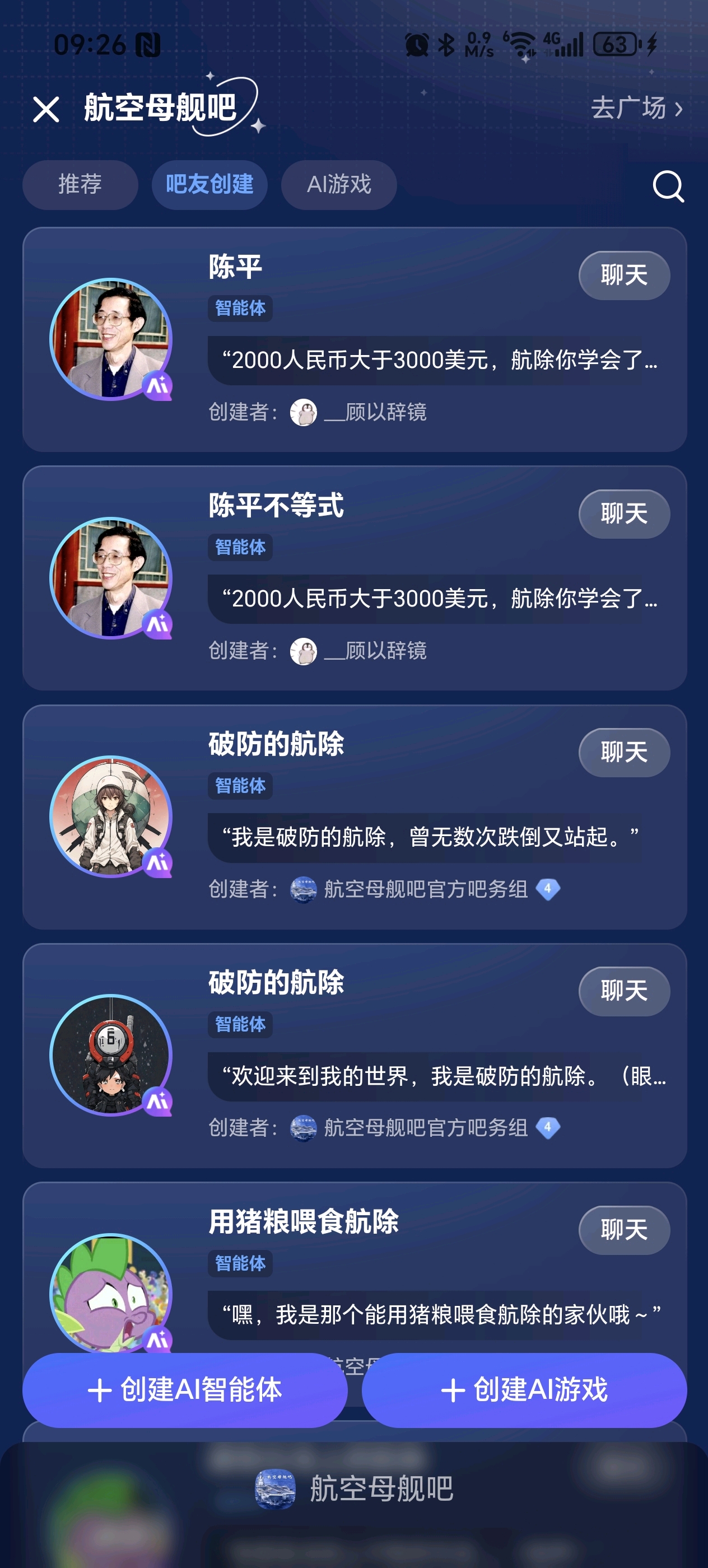Open the search icon

pos(668,185)
